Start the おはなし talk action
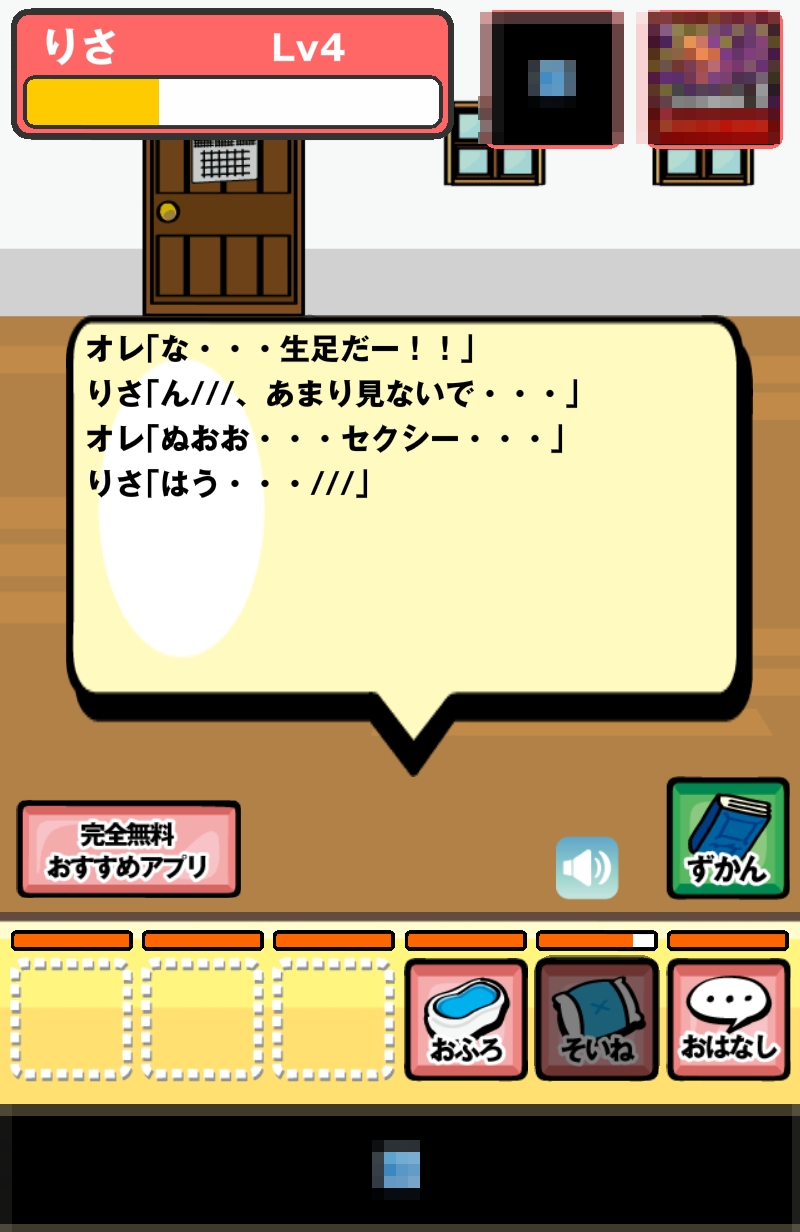 pos(727,1019)
